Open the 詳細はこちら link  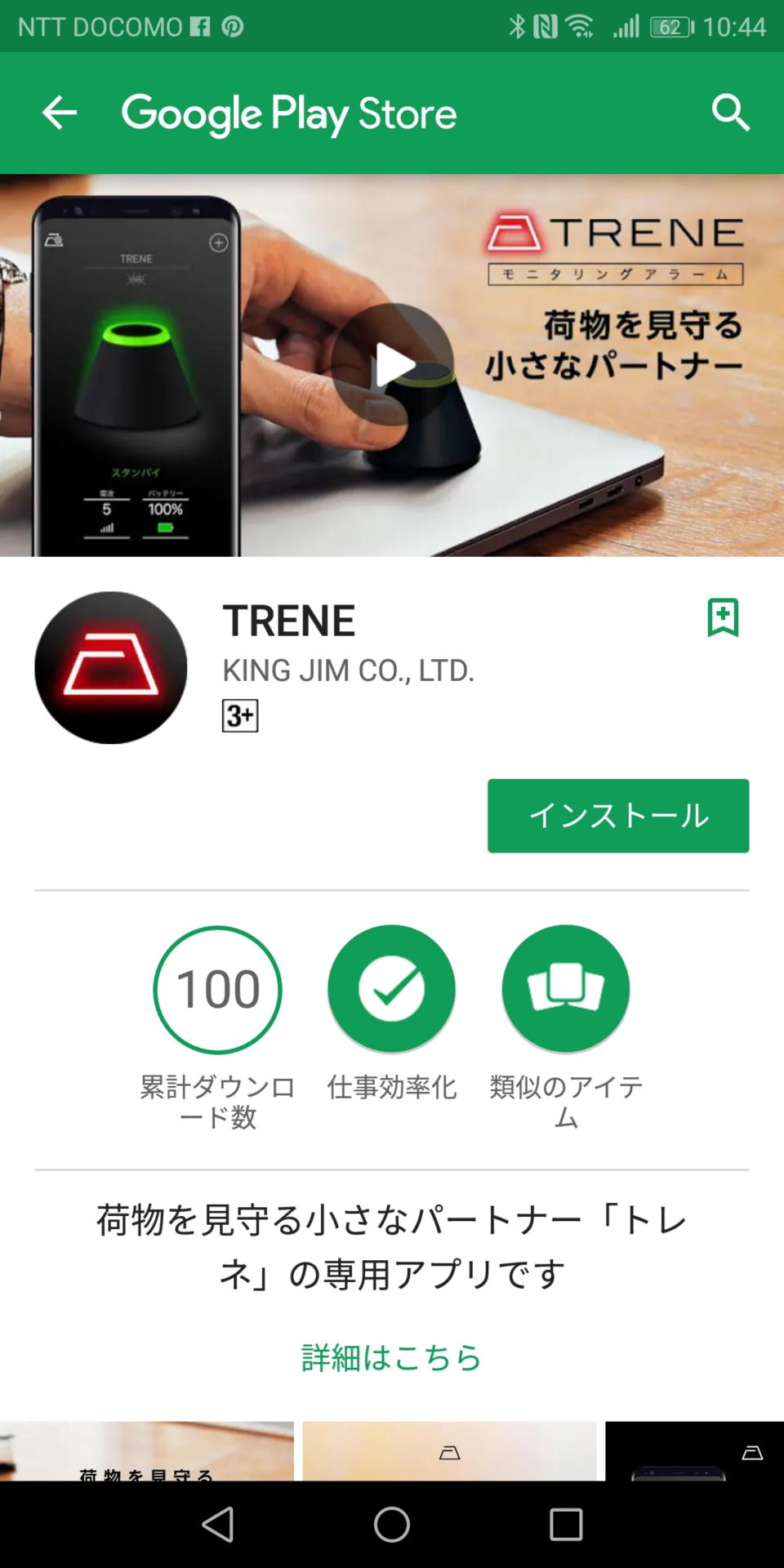(x=392, y=1357)
